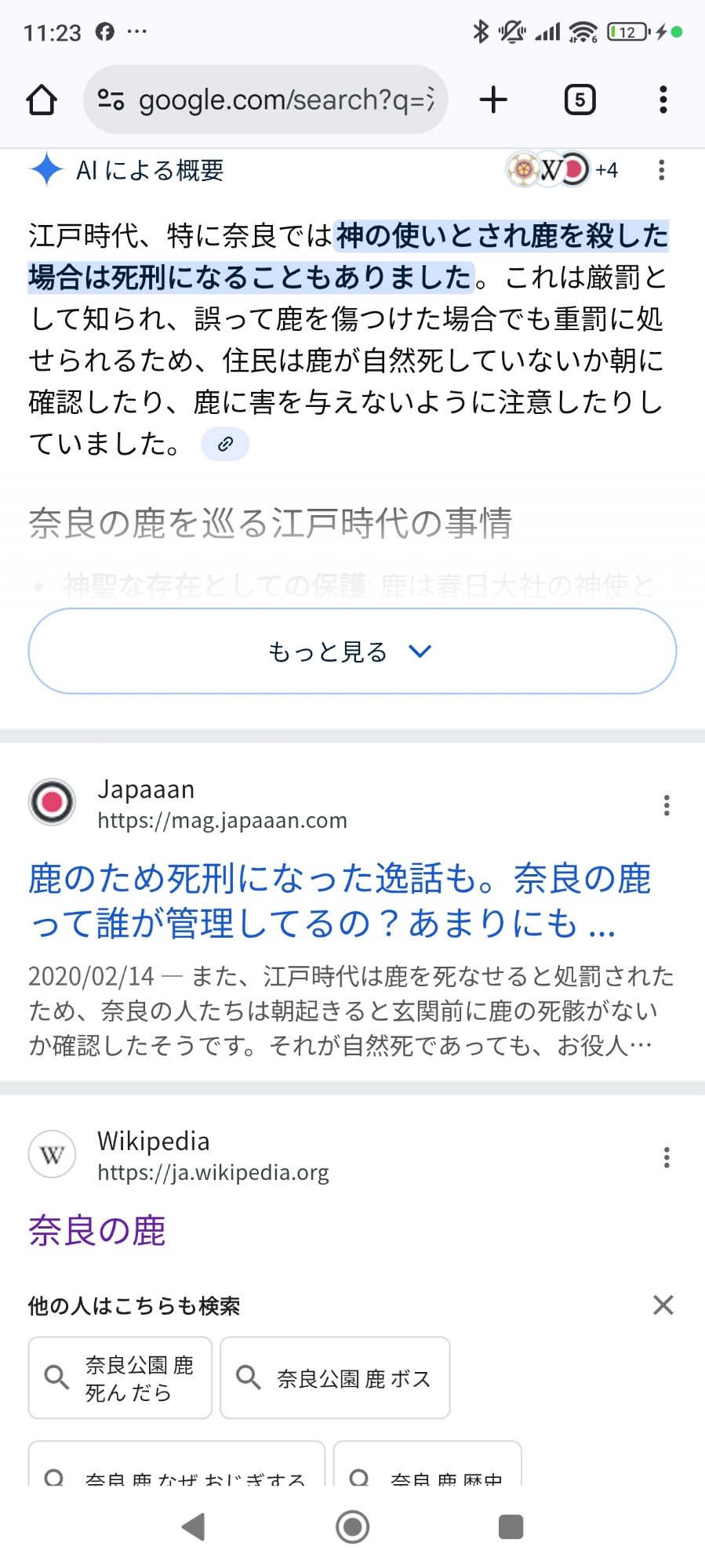Screen dimensions: 705x1568
Task: Open the Wikipedia result 奈良の鹿
Action: point(97,1230)
